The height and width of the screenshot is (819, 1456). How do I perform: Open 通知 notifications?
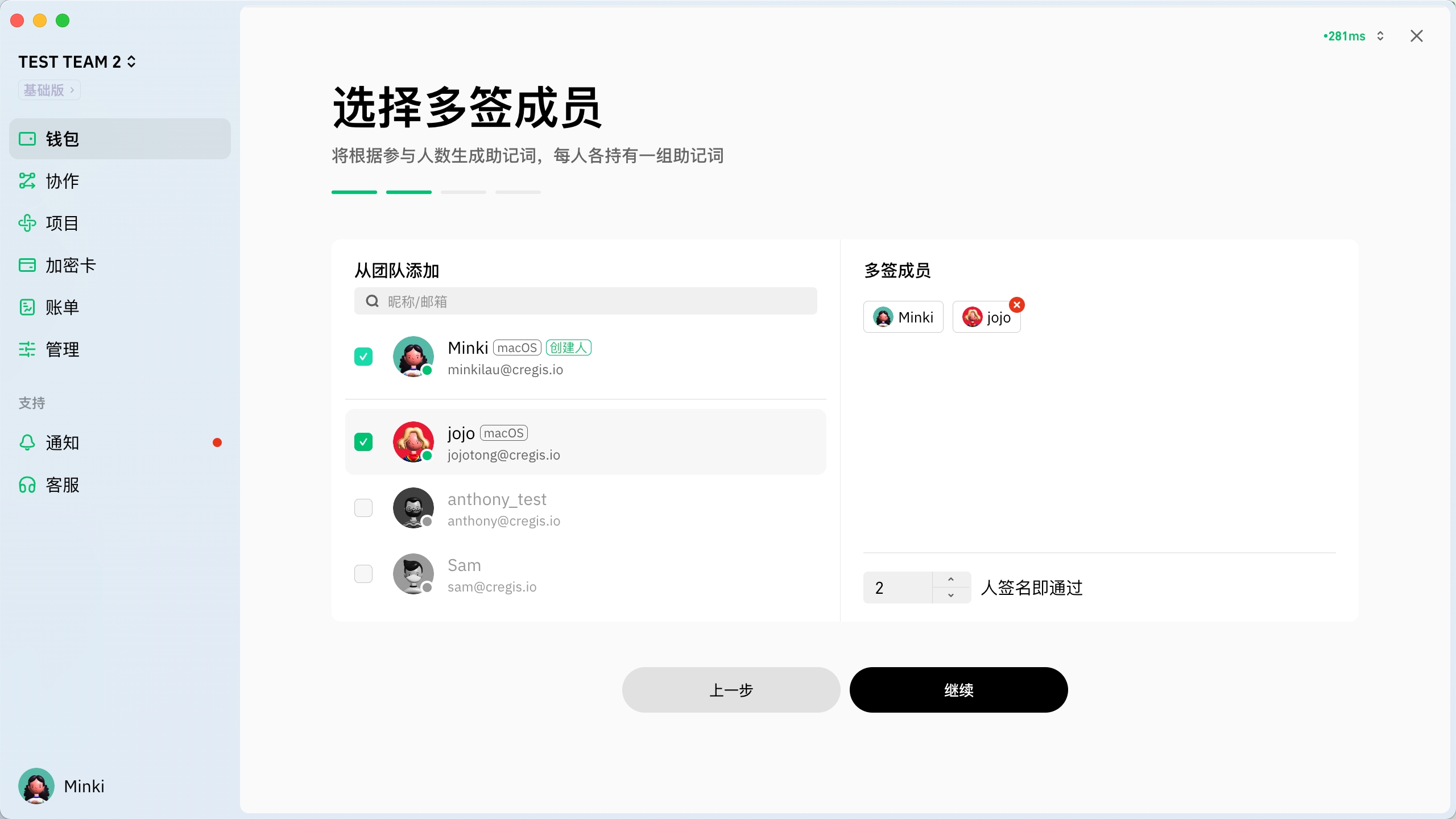pyautogui.click(x=63, y=442)
